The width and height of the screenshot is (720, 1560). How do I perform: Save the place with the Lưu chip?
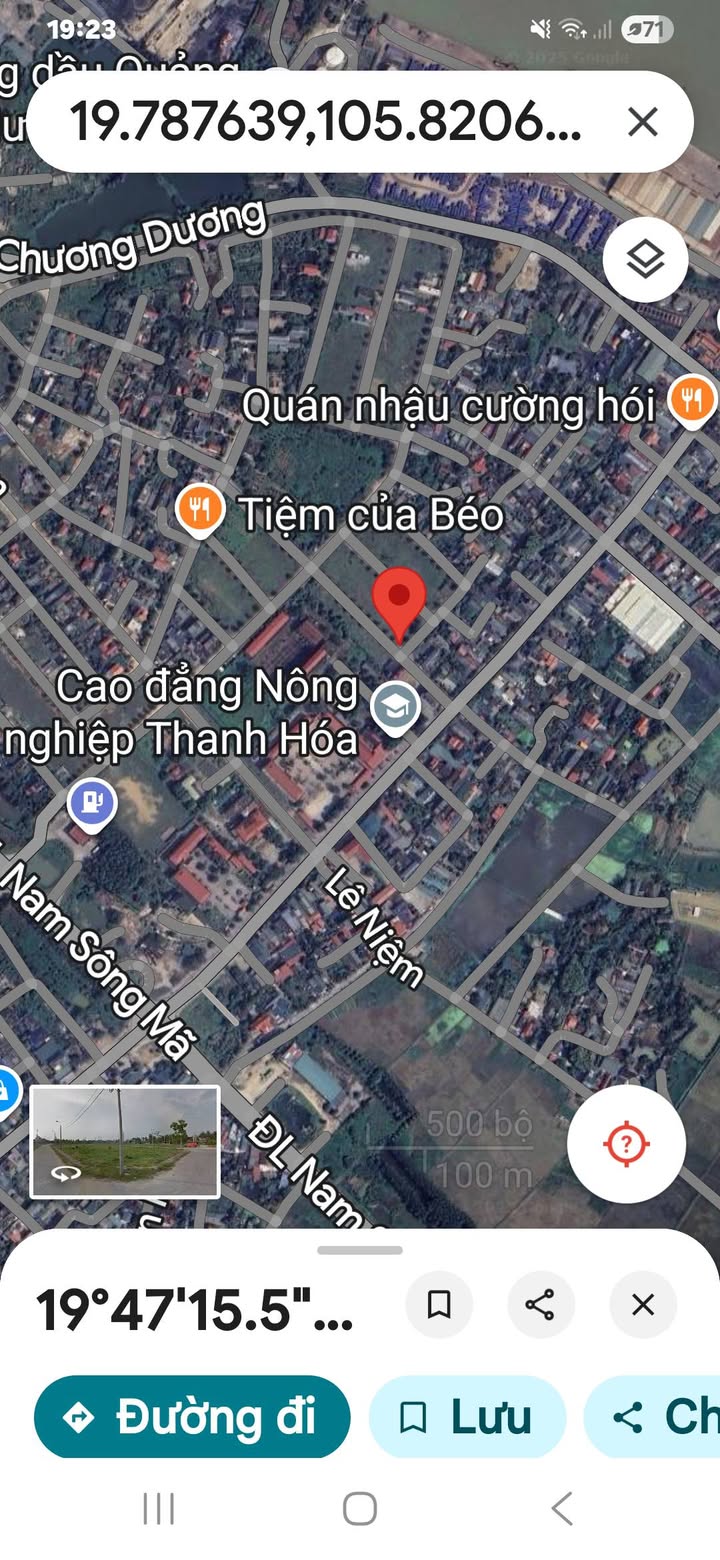coord(467,1417)
